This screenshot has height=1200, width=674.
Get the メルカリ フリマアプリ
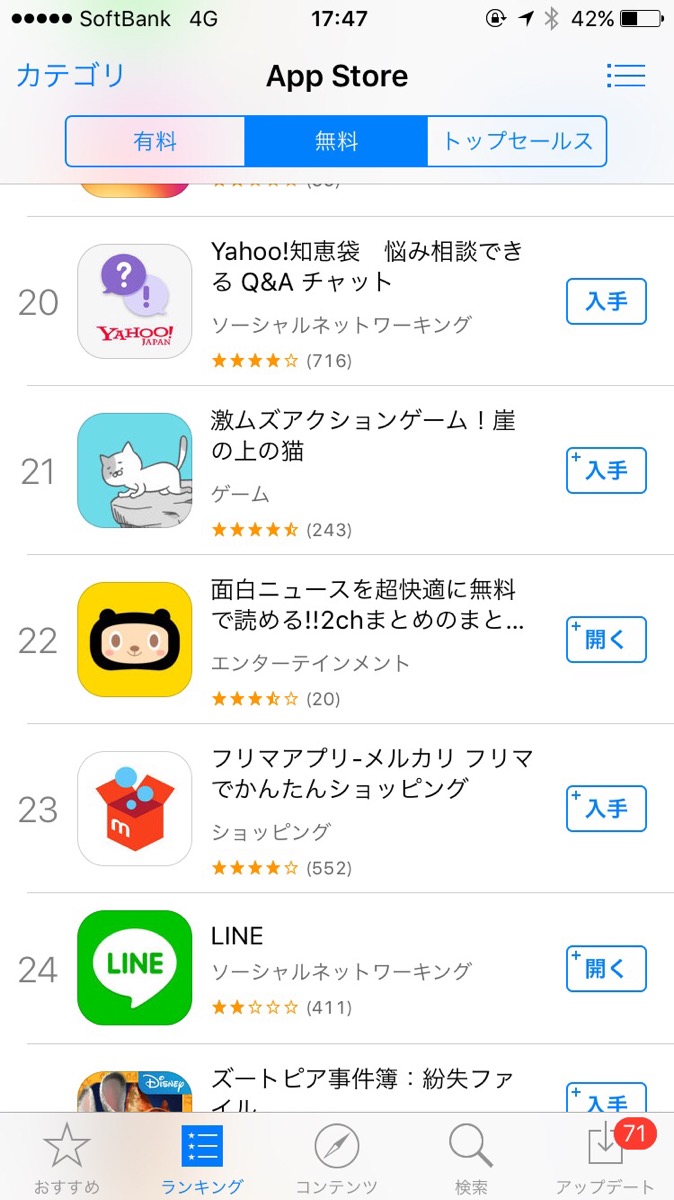click(606, 809)
